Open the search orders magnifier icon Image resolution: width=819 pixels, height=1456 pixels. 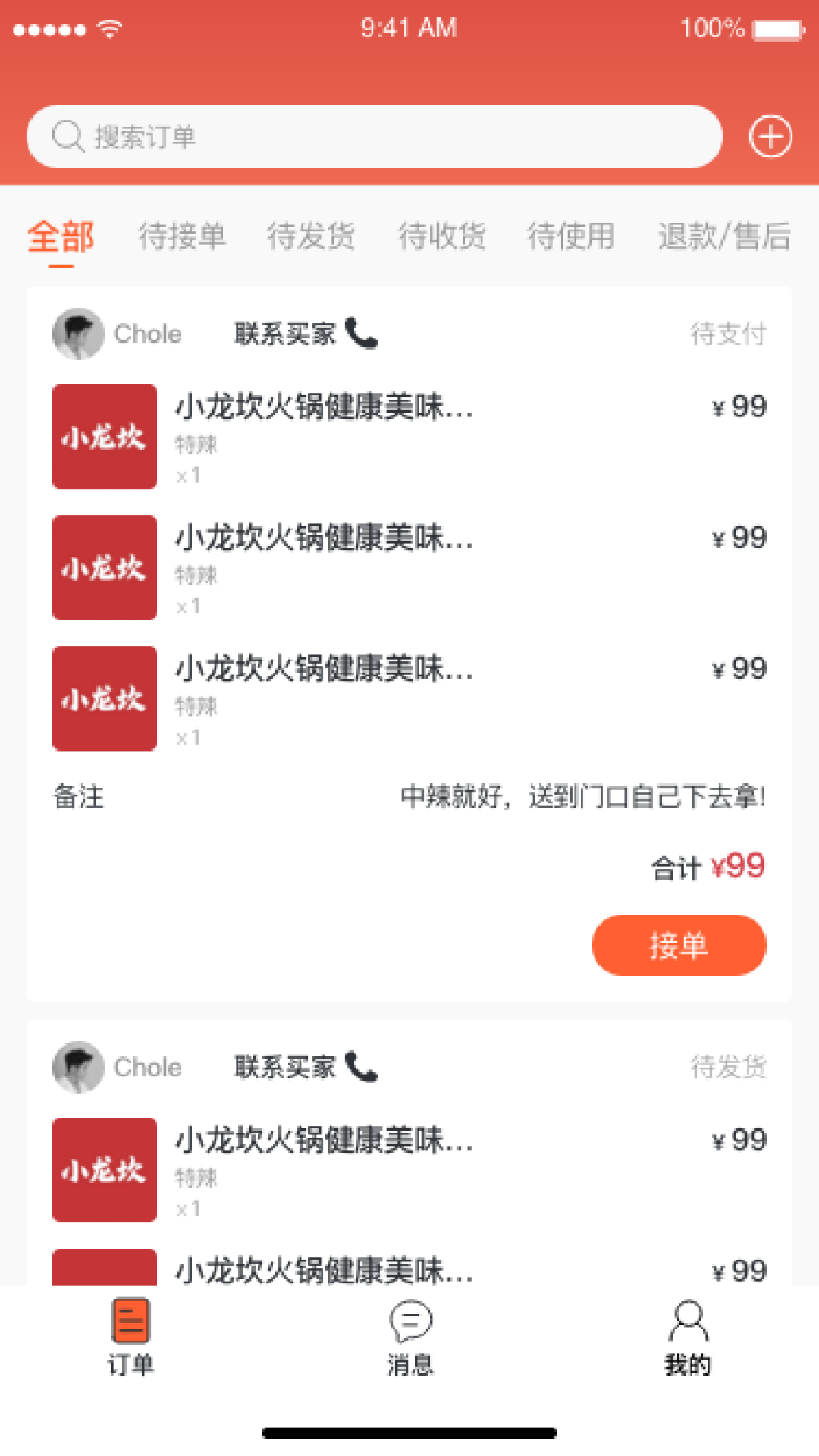(67, 136)
